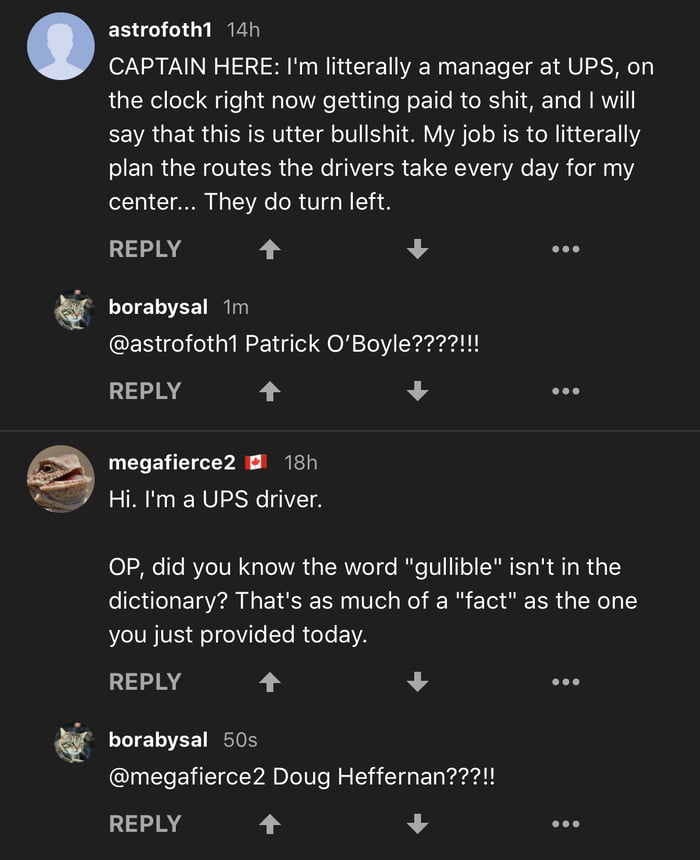View astrofoth1's profile avatar

[60, 46]
